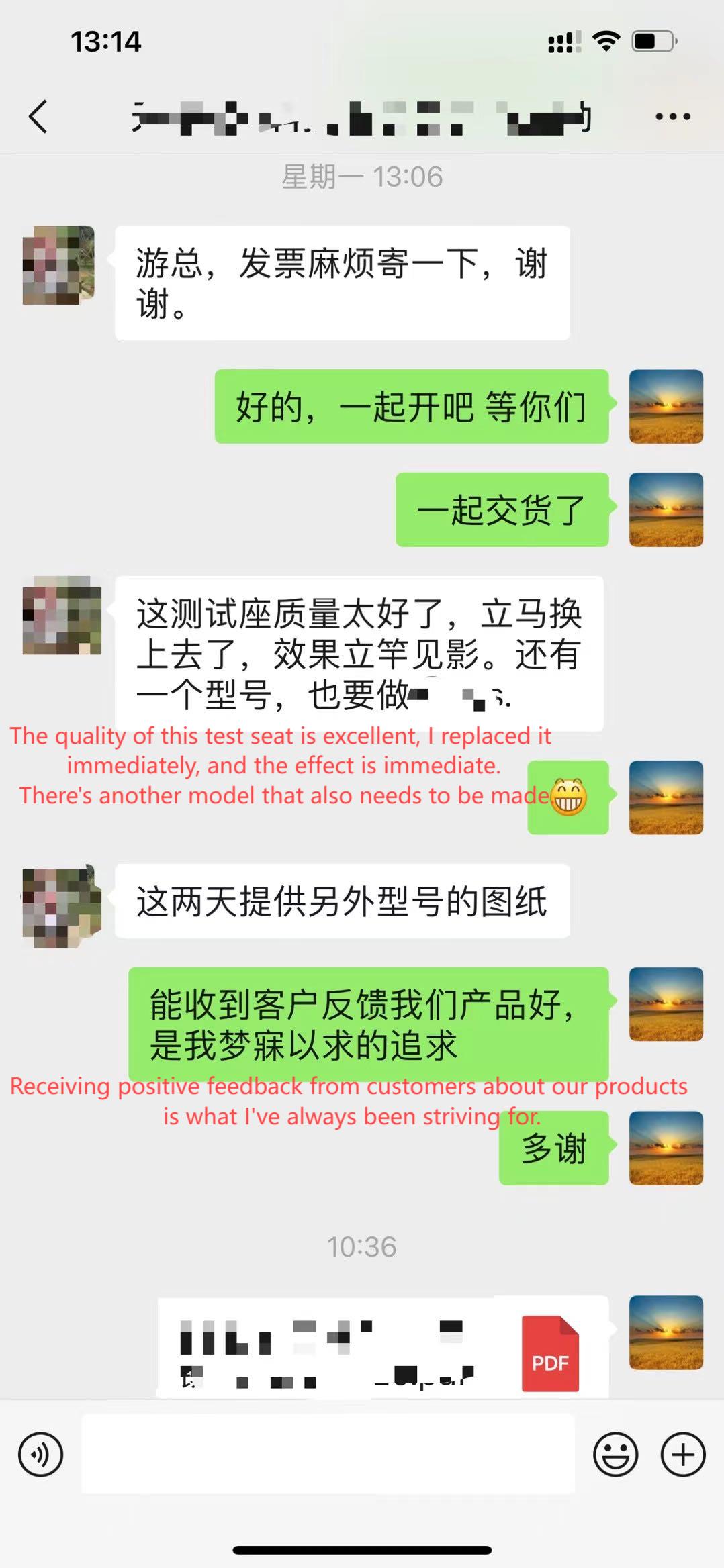The image size is (724, 1568).
Task: Open my avatar beside the 多谢 message
Action: pos(666,1147)
